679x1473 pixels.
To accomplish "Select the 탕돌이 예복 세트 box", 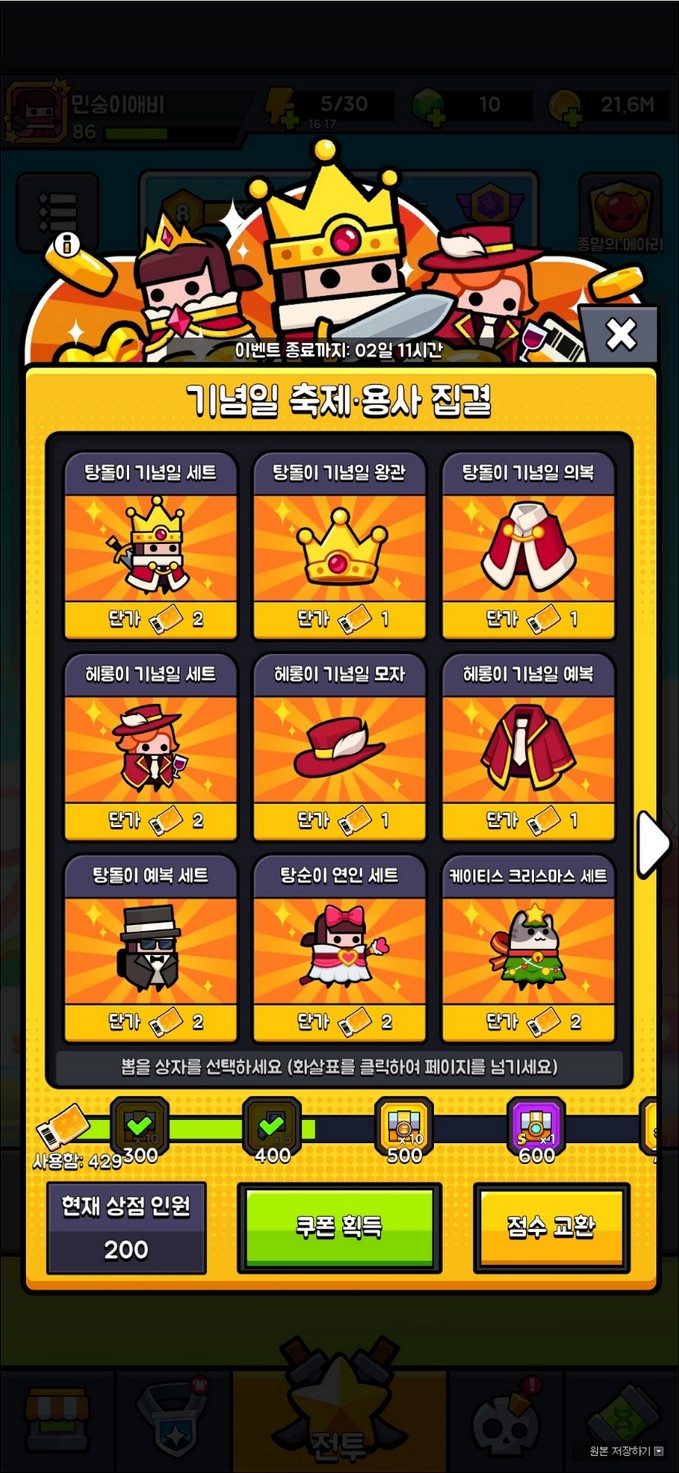I will (151, 947).
